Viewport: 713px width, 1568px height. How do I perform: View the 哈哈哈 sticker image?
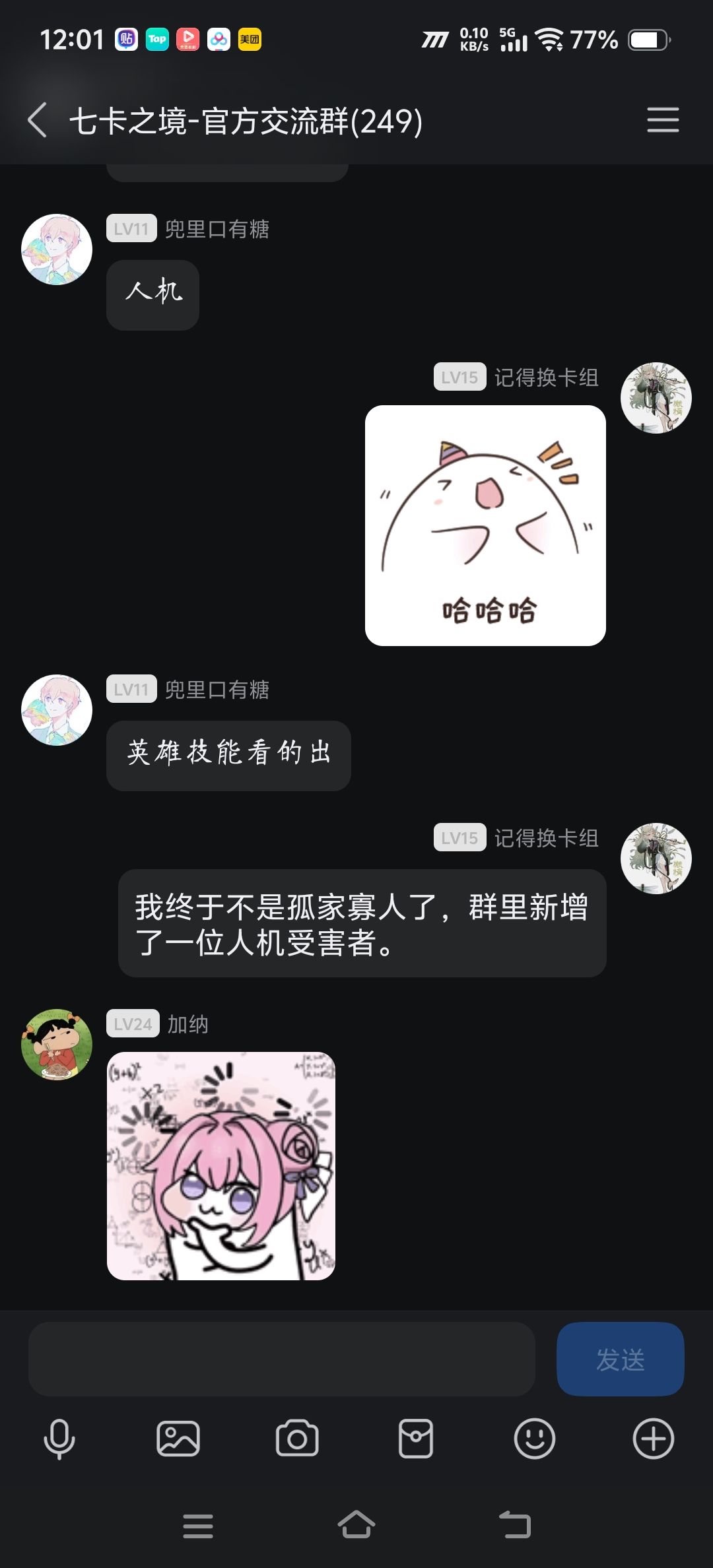coord(485,525)
